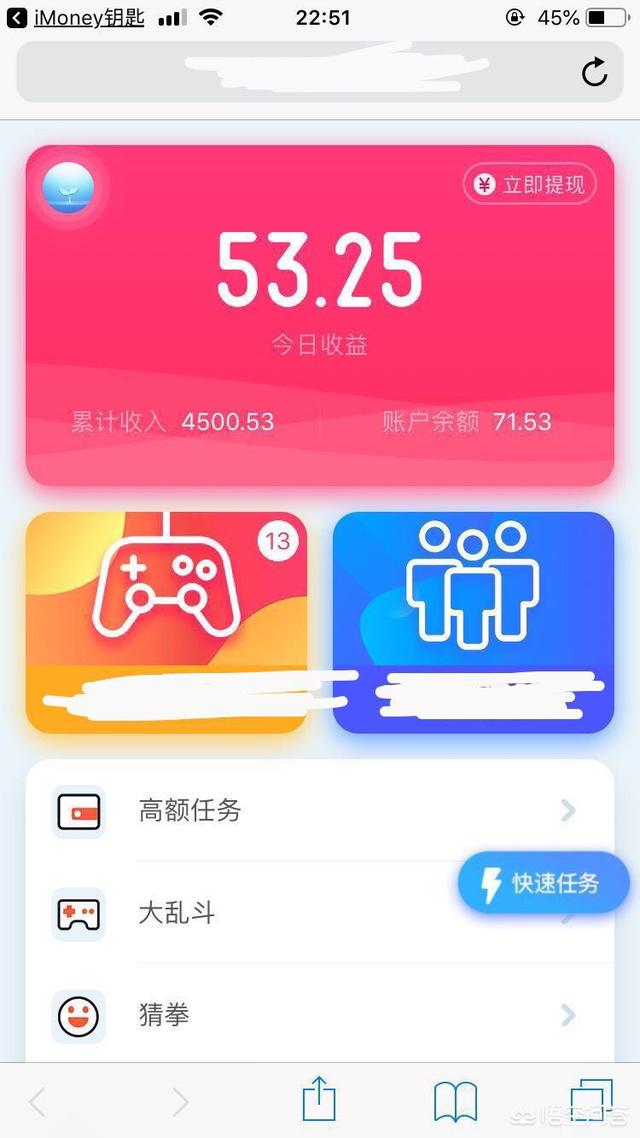Open the profile avatar on the red card

[69, 187]
